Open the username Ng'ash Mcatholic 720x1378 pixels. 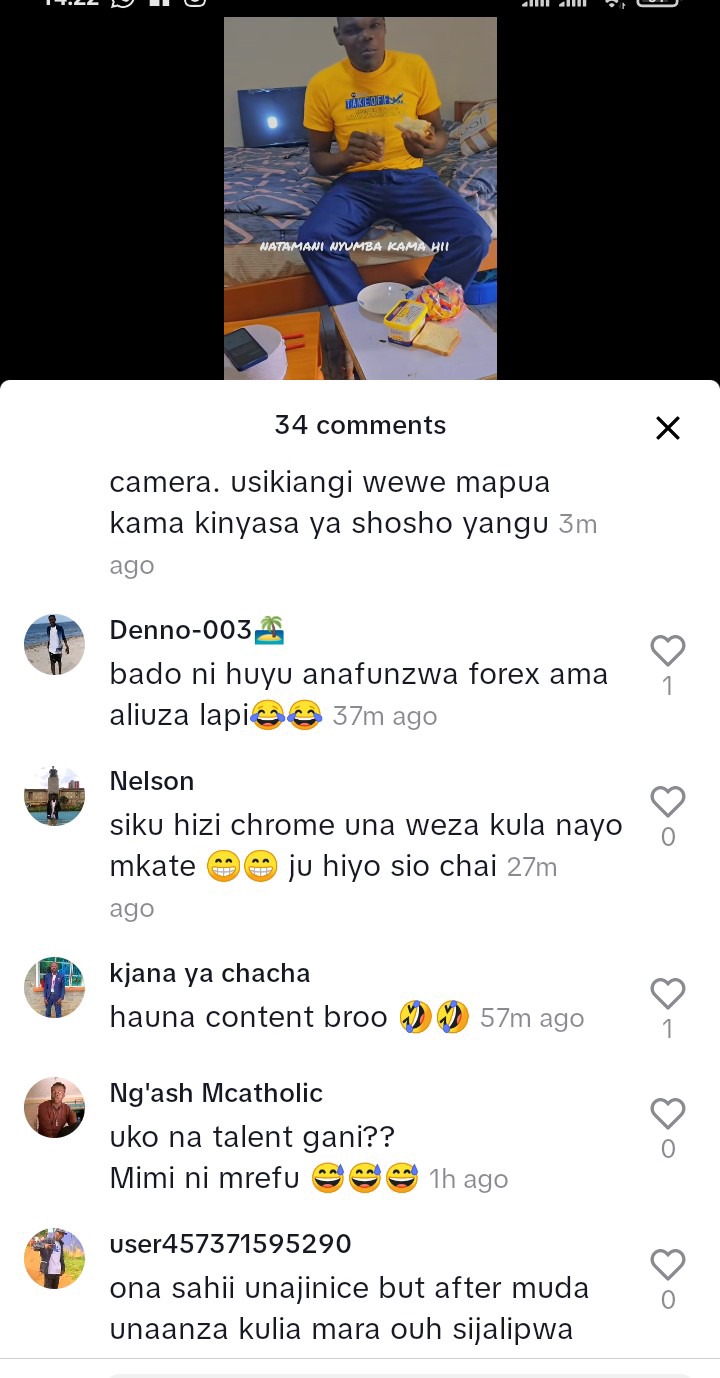pos(216,1093)
